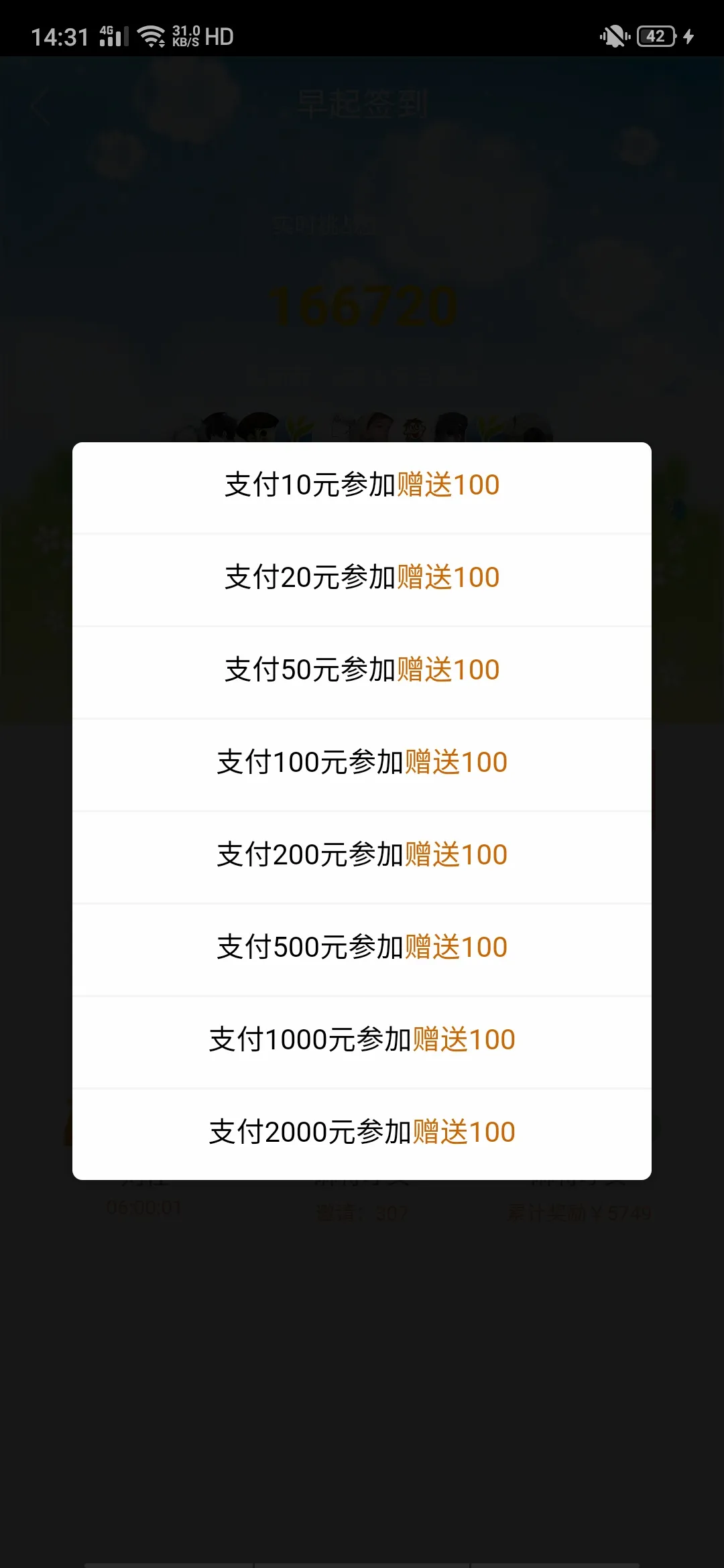Pick the 支付500元 payment option

362,947
